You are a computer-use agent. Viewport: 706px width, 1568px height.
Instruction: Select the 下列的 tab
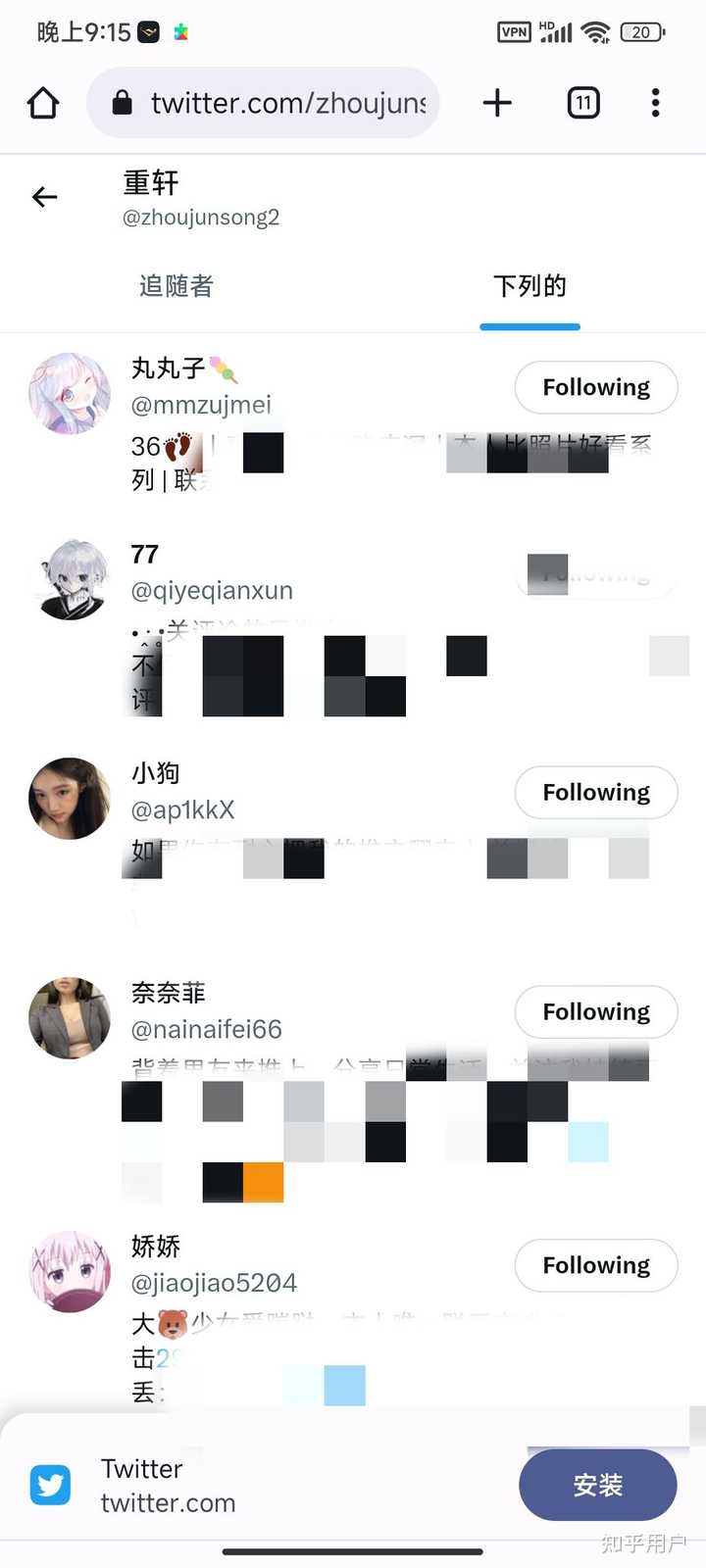tap(529, 286)
